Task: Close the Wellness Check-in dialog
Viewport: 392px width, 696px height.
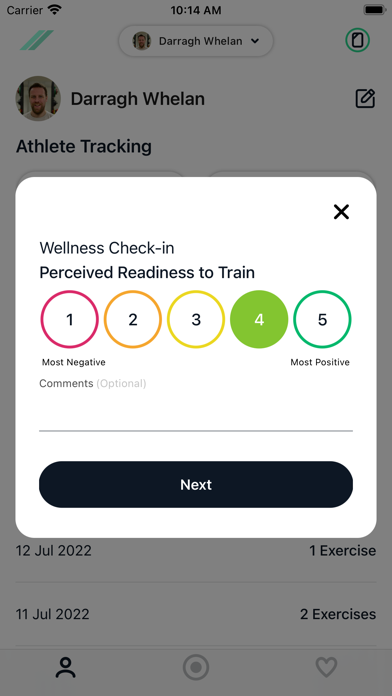Action: [x=341, y=212]
